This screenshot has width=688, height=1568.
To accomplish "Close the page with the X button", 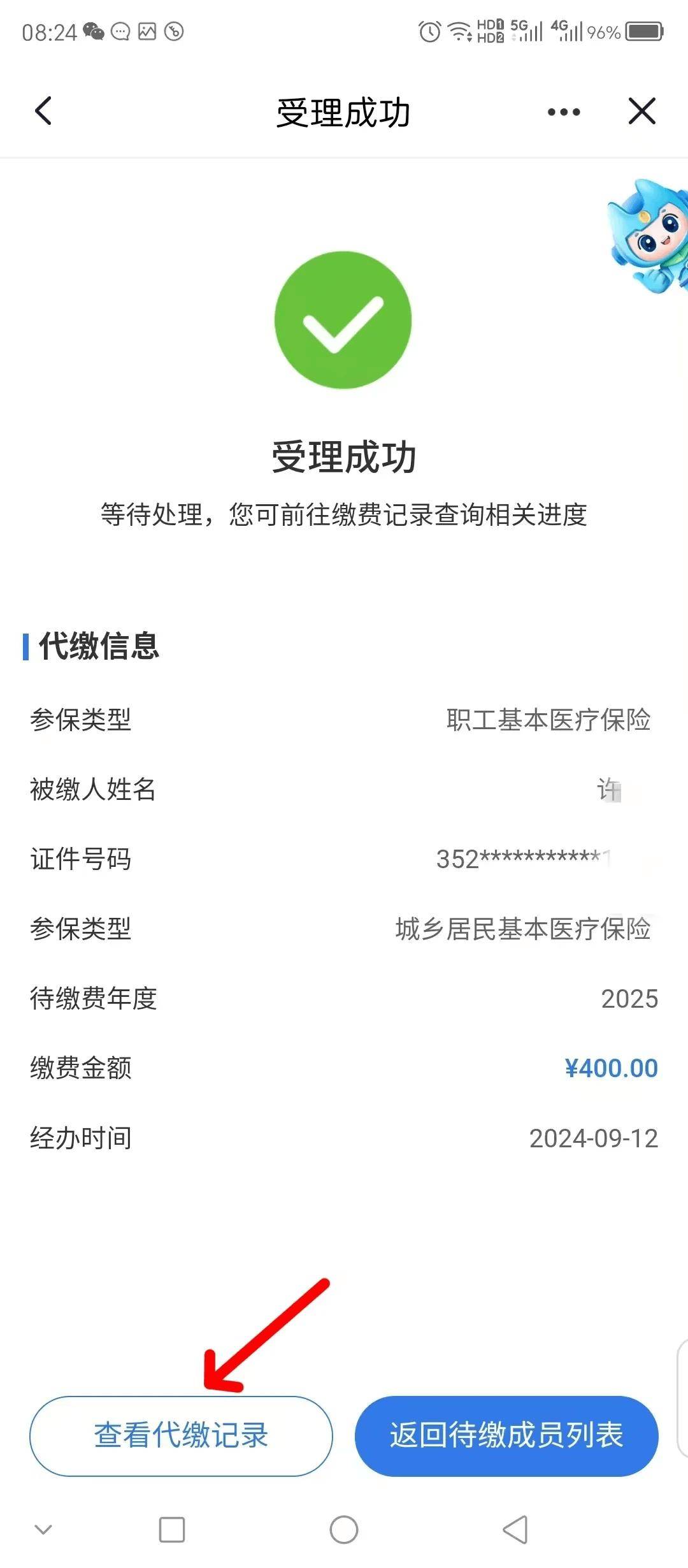I will pyautogui.click(x=642, y=112).
